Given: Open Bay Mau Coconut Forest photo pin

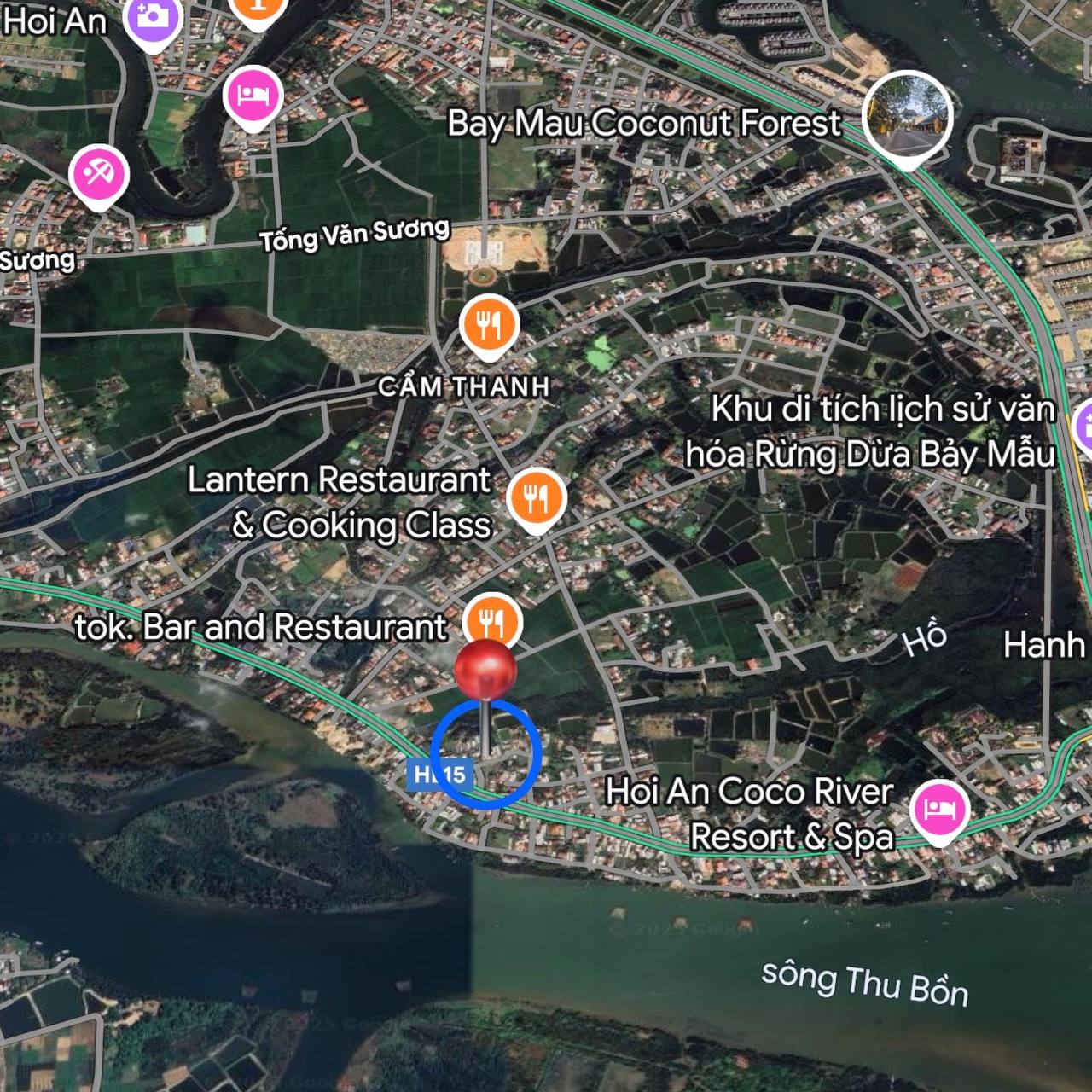Looking at the screenshot, I should tap(907, 116).
